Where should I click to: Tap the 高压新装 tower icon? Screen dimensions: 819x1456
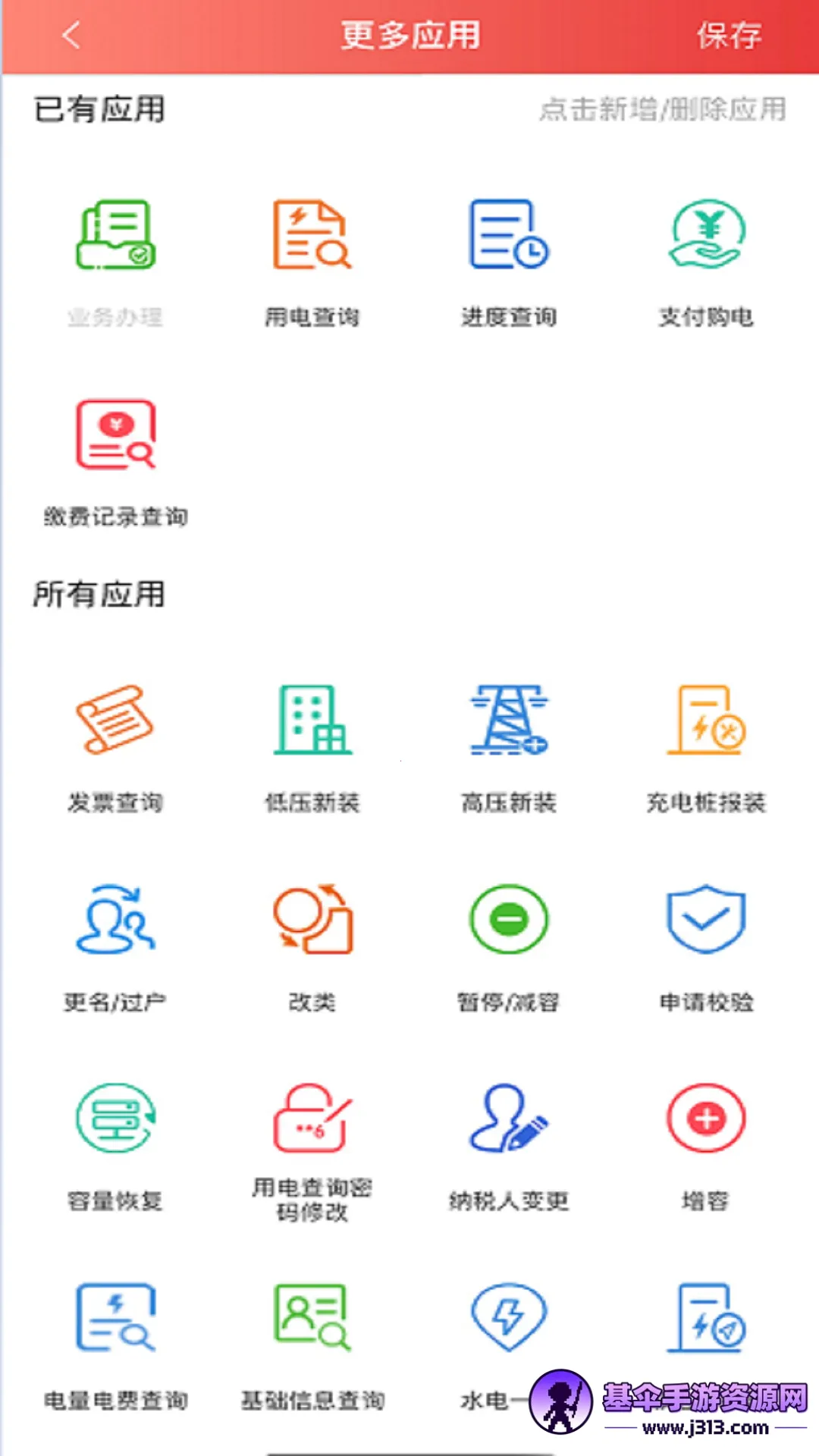tap(509, 720)
